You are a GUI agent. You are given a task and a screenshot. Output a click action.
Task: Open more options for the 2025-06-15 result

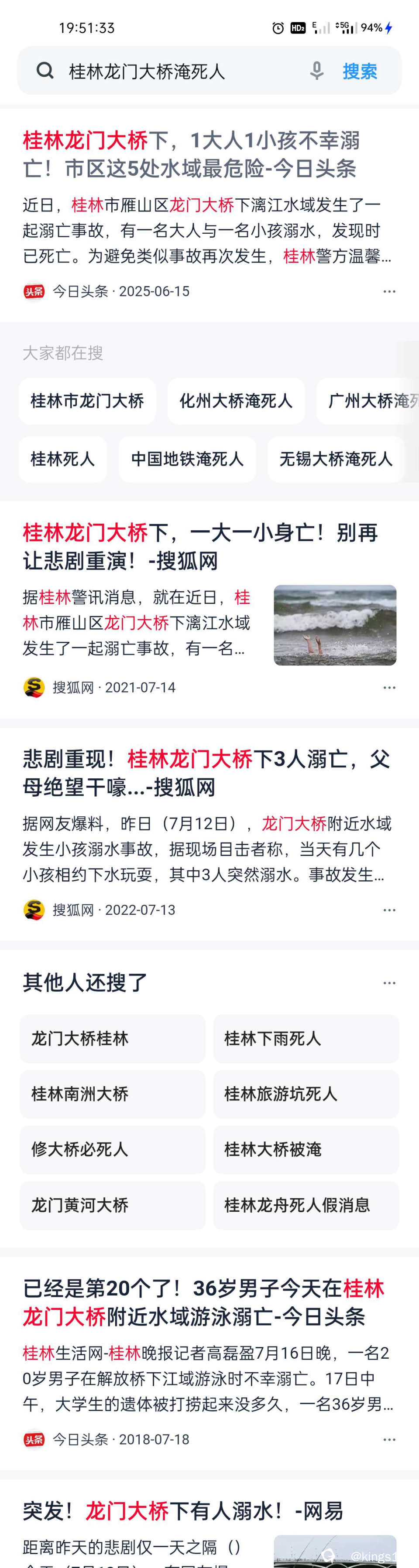click(x=389, y=292)
